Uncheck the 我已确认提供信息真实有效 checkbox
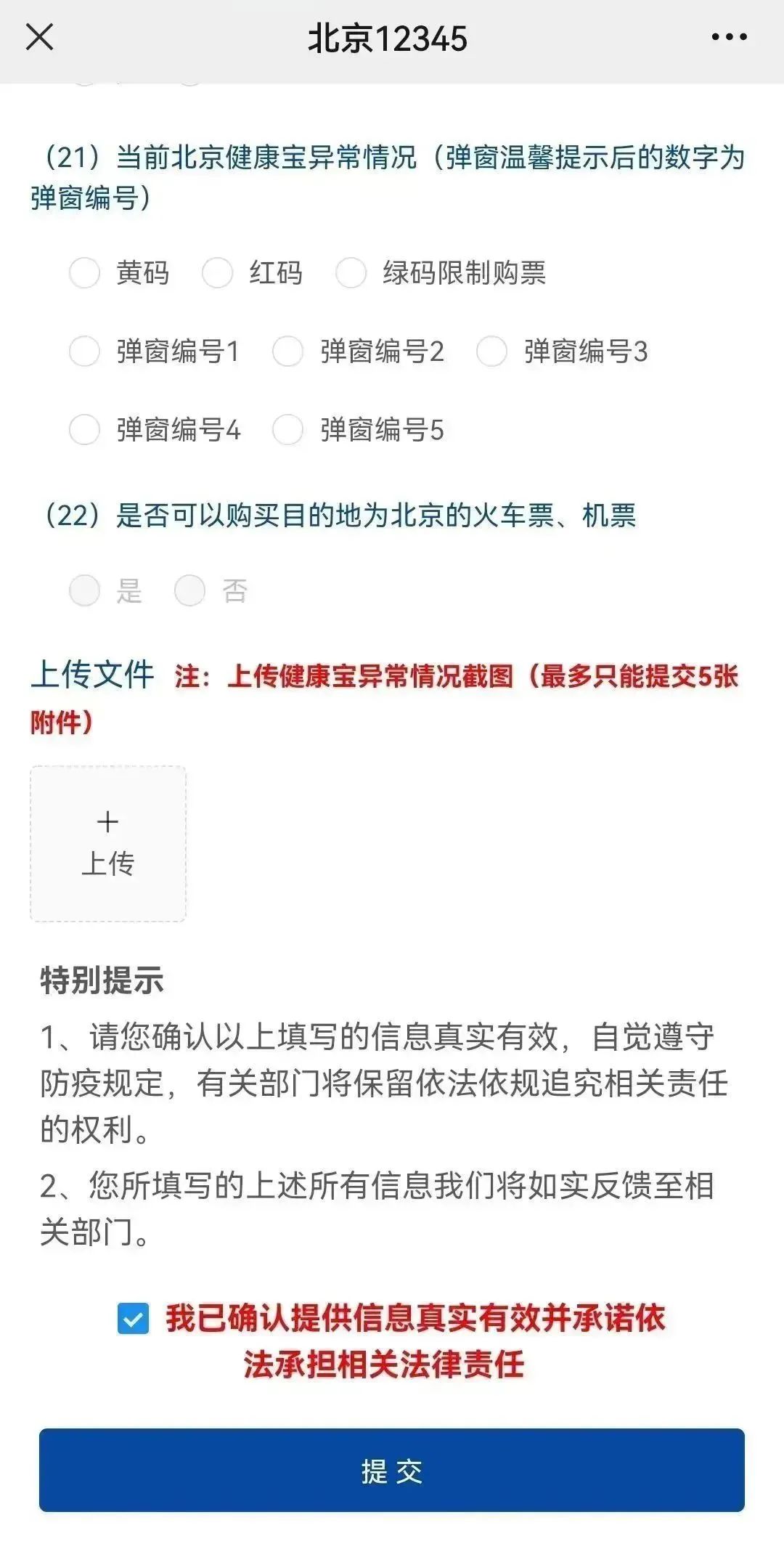The width and height of the screenshot is (784, 1541). coord(134,1319)
